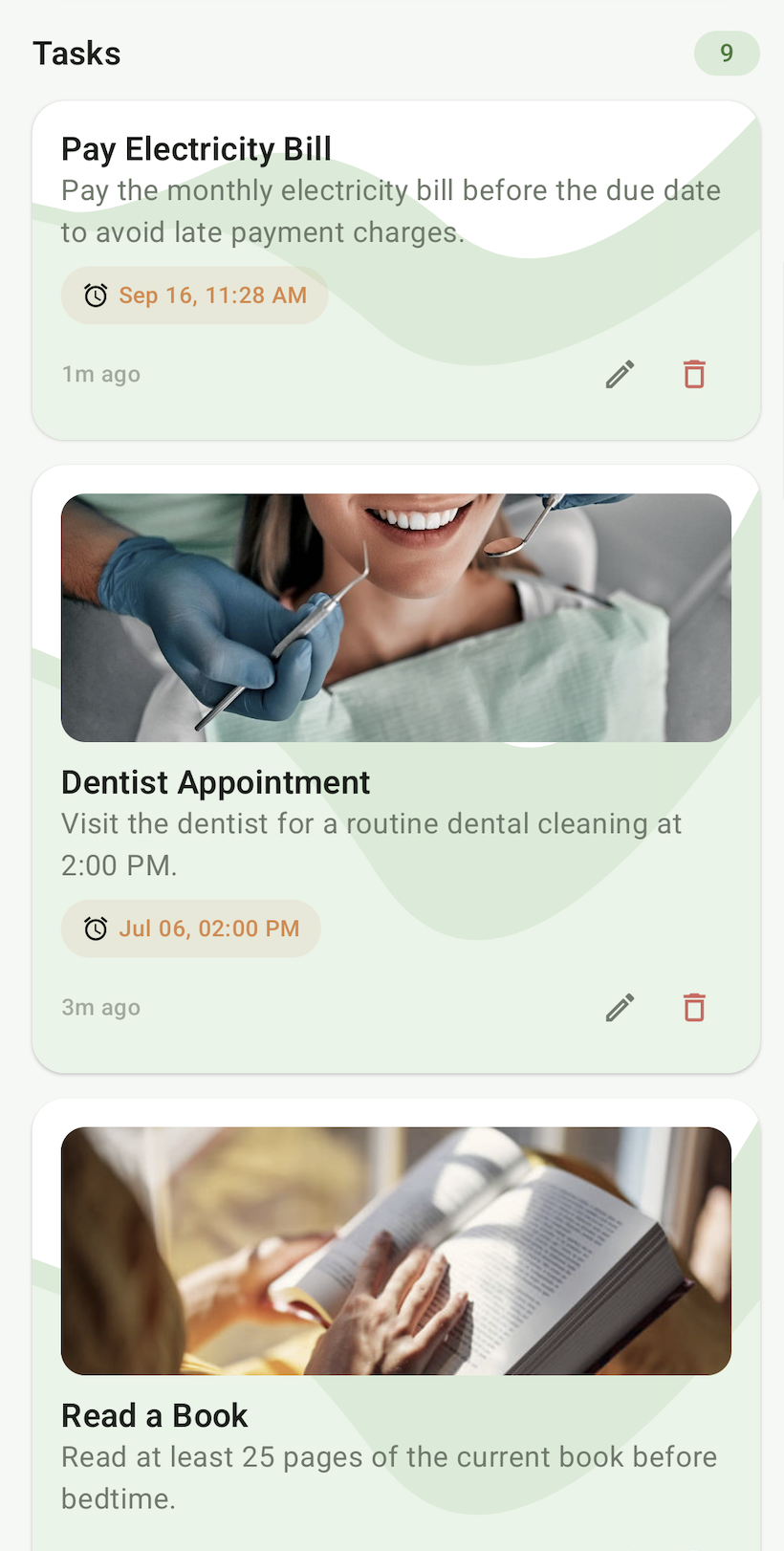Edit the Pay Electricity Bill task

coord(620,375)
